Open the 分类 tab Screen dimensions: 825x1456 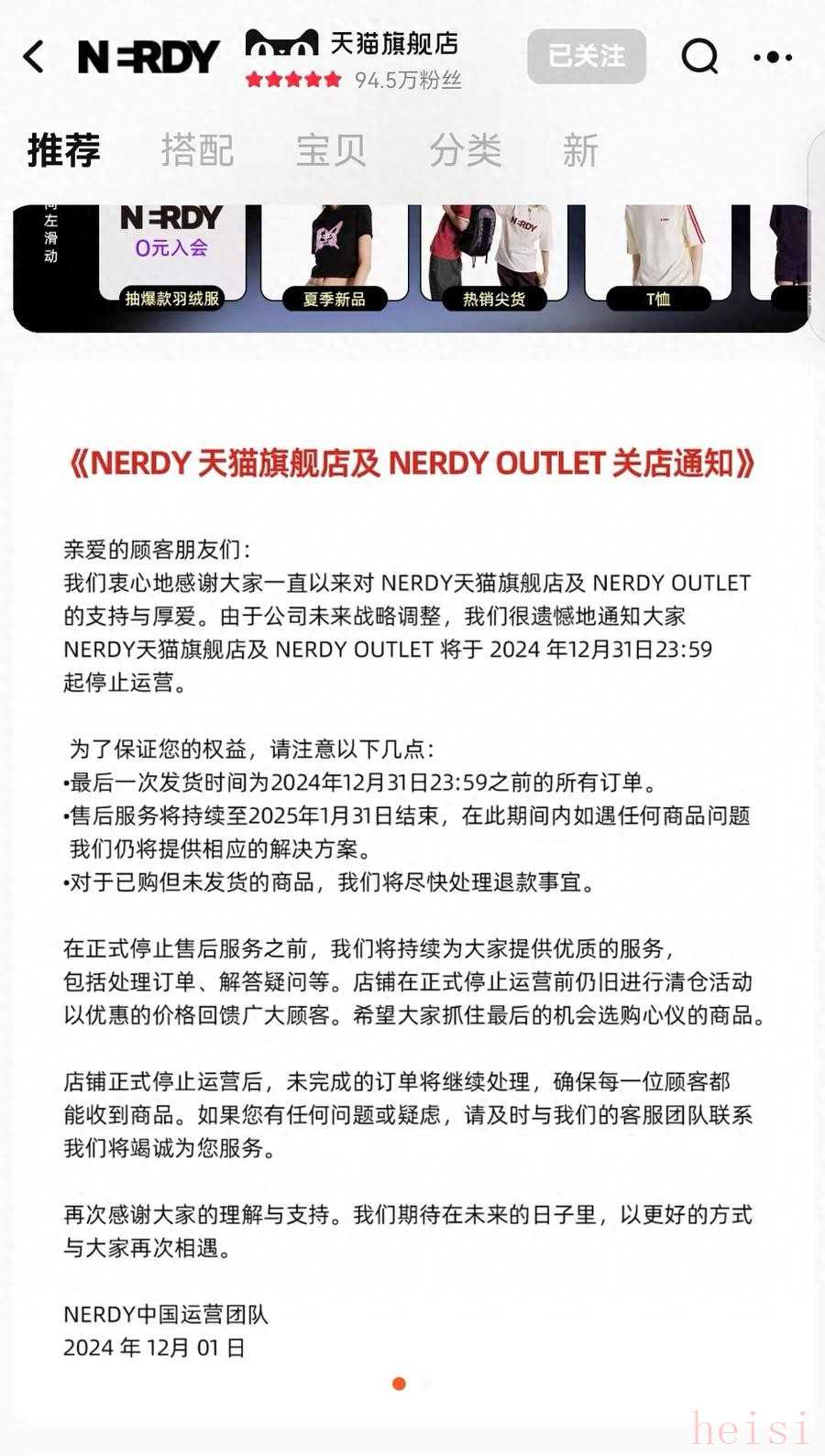(466, 150)
